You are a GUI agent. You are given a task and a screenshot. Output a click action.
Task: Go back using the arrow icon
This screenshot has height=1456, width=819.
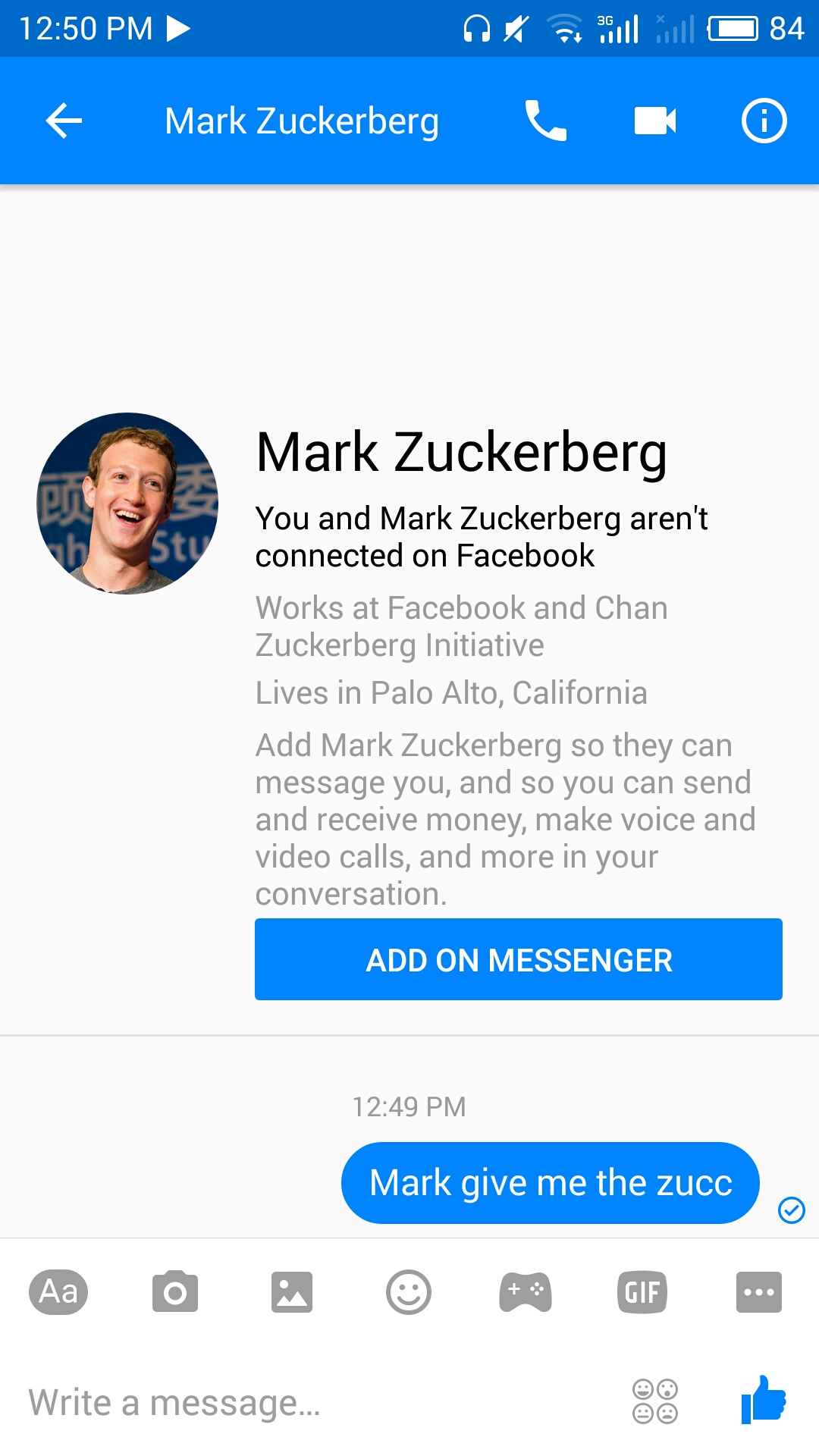tap(64, 121)
